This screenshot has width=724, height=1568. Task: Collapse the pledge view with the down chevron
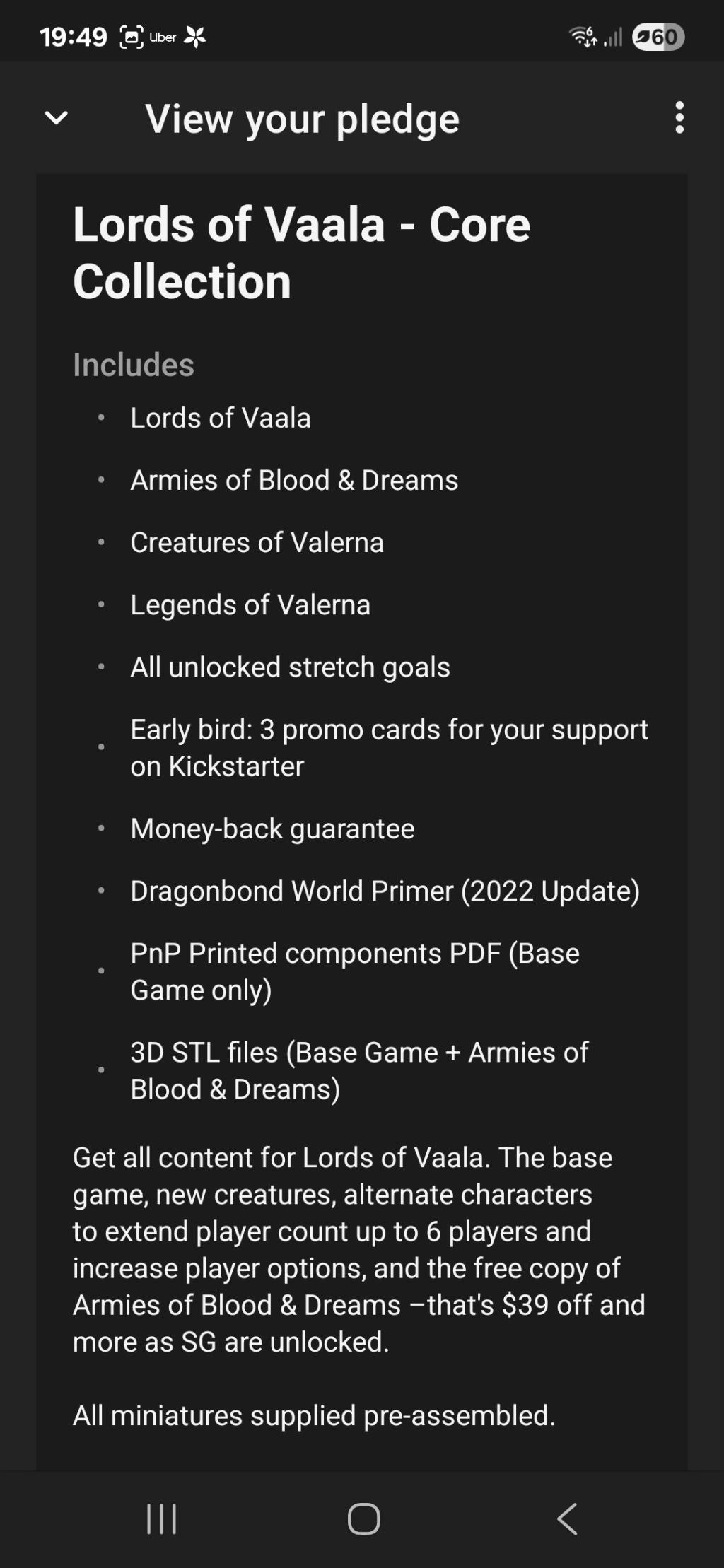click(57, 118)
